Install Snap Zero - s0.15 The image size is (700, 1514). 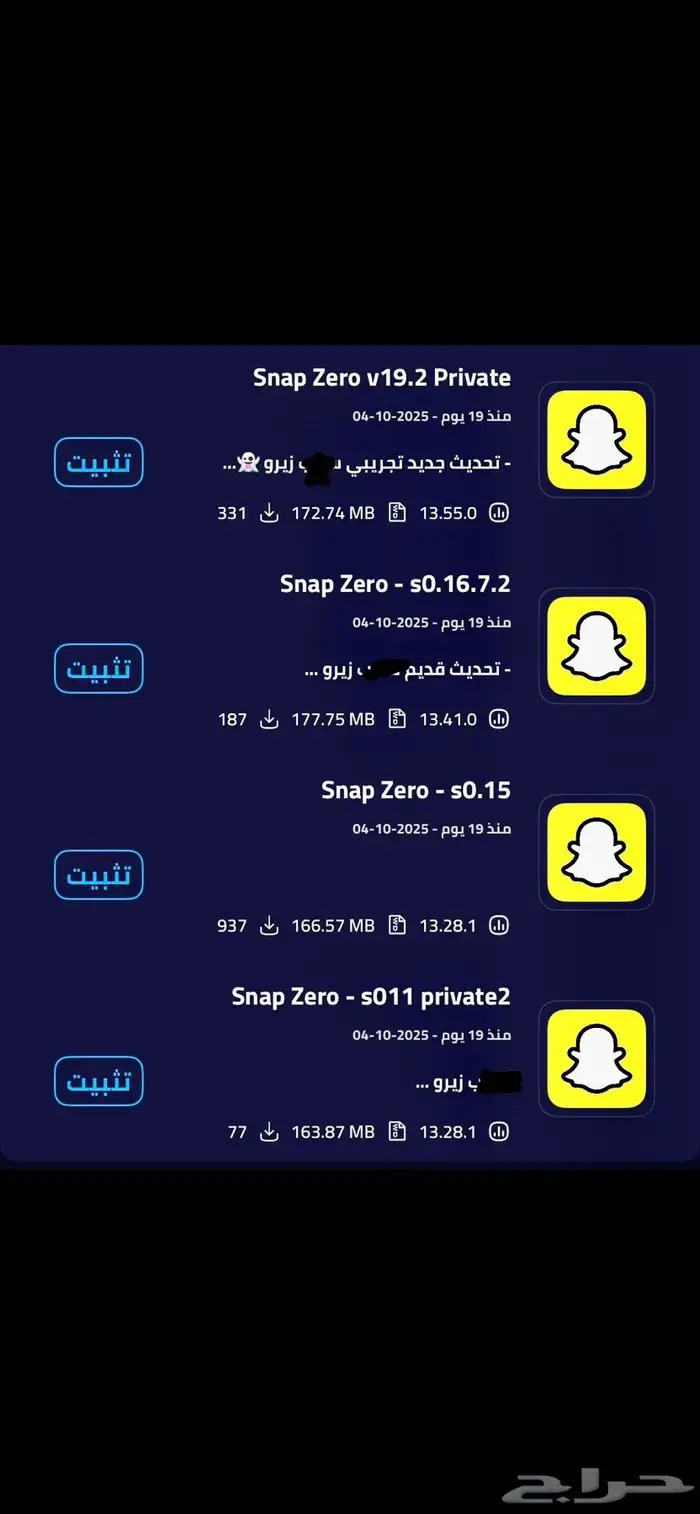pos(98,875)
